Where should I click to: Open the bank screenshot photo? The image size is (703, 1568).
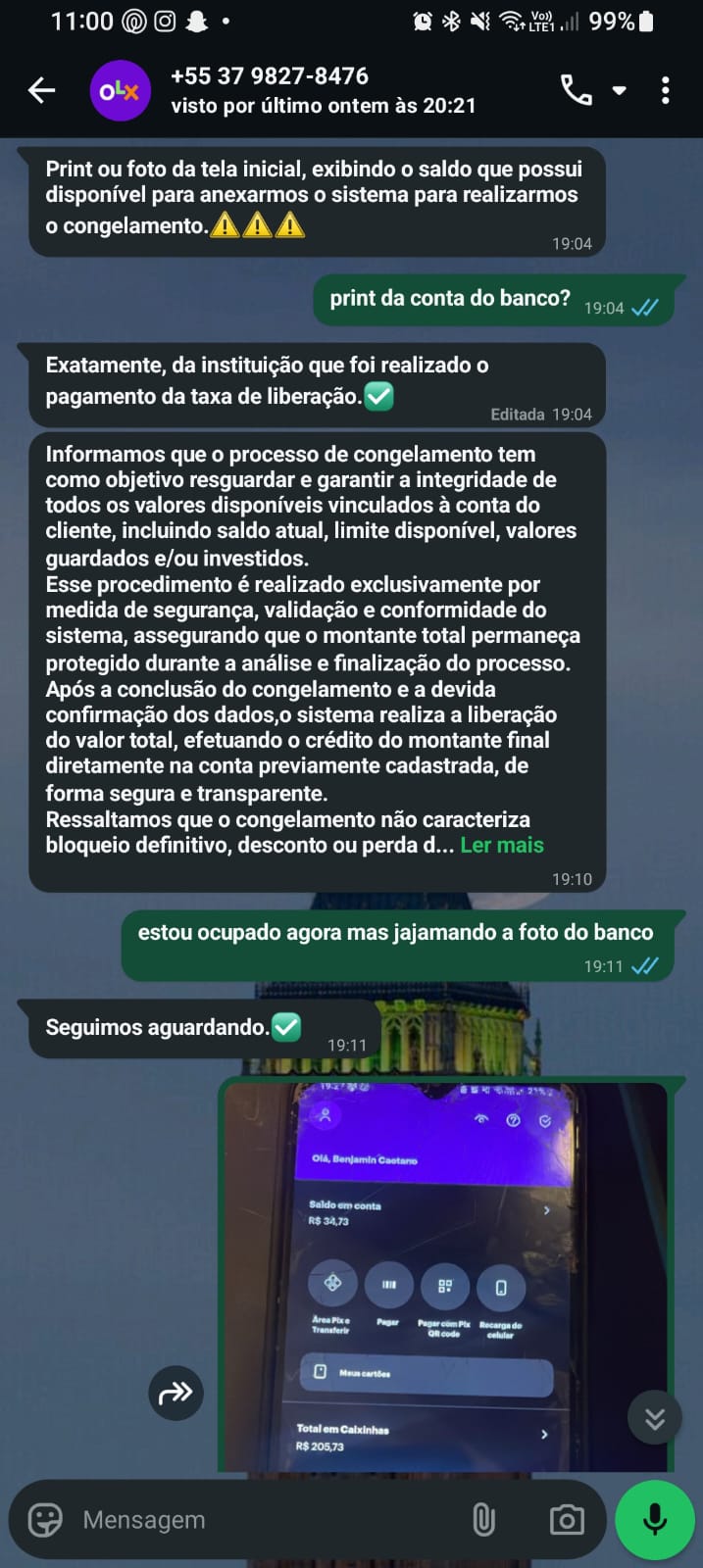pyautogui.click(x=445, y=1274)
